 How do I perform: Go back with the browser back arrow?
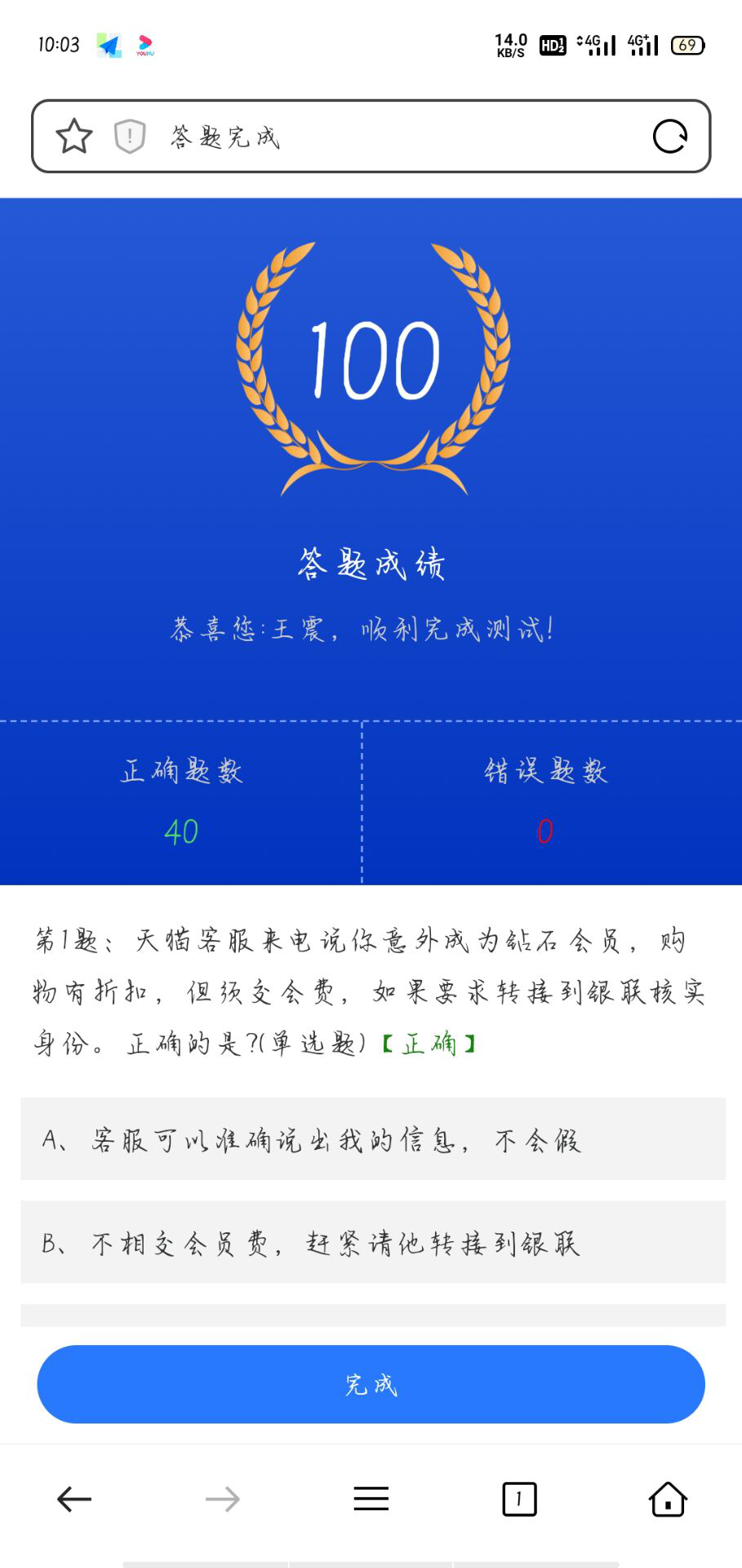[x=74, y=1499]
